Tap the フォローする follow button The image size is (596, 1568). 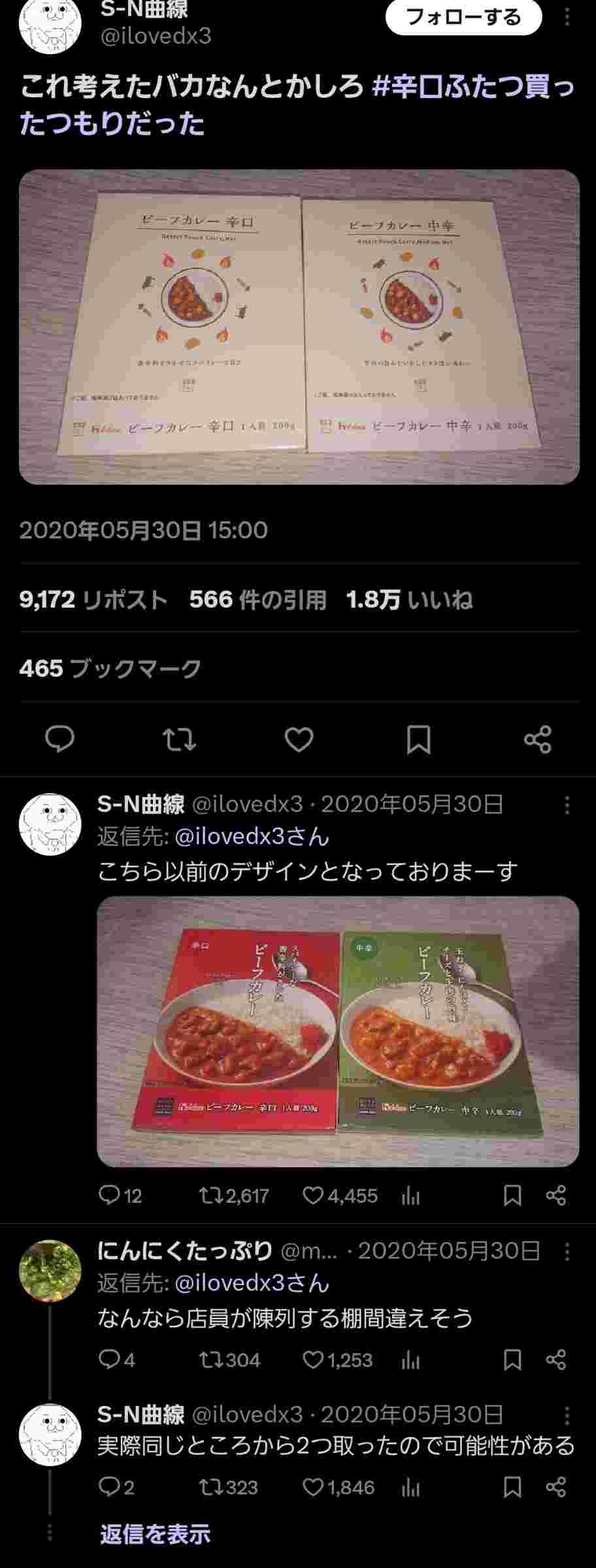tap(463, 17)
